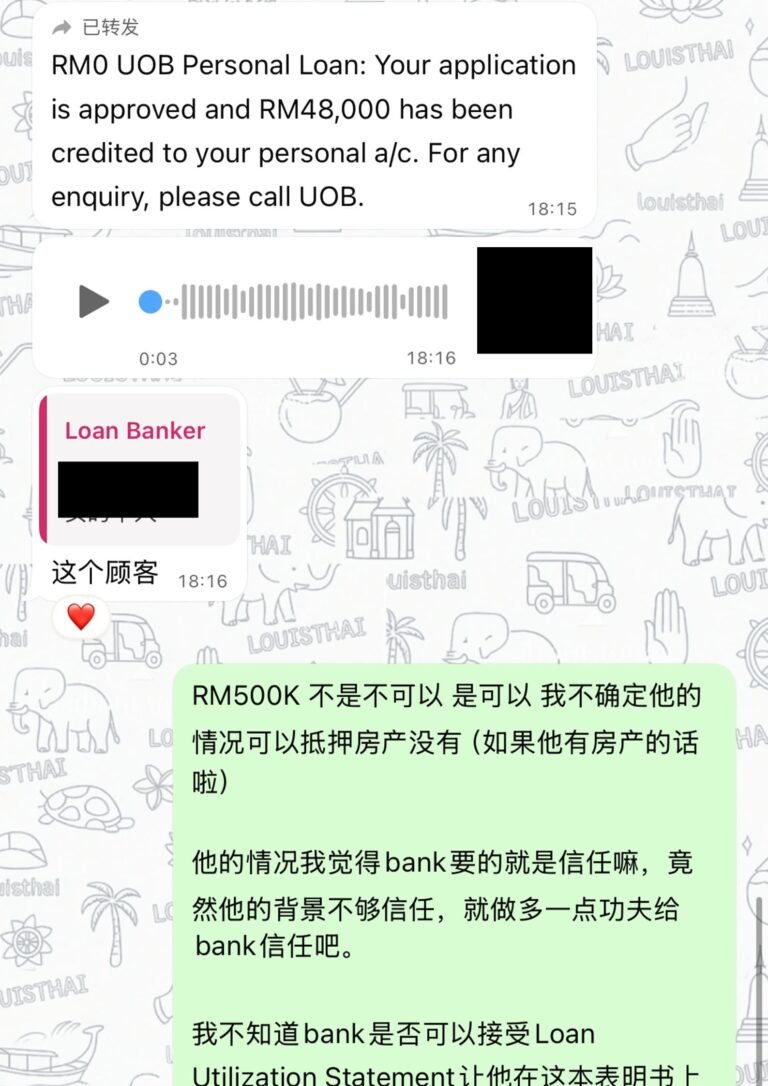Image resolution: width=768 pixels, height=1086 pixels.
Task: Click the forwarded message arrow icon
Action: coord(58,29)
